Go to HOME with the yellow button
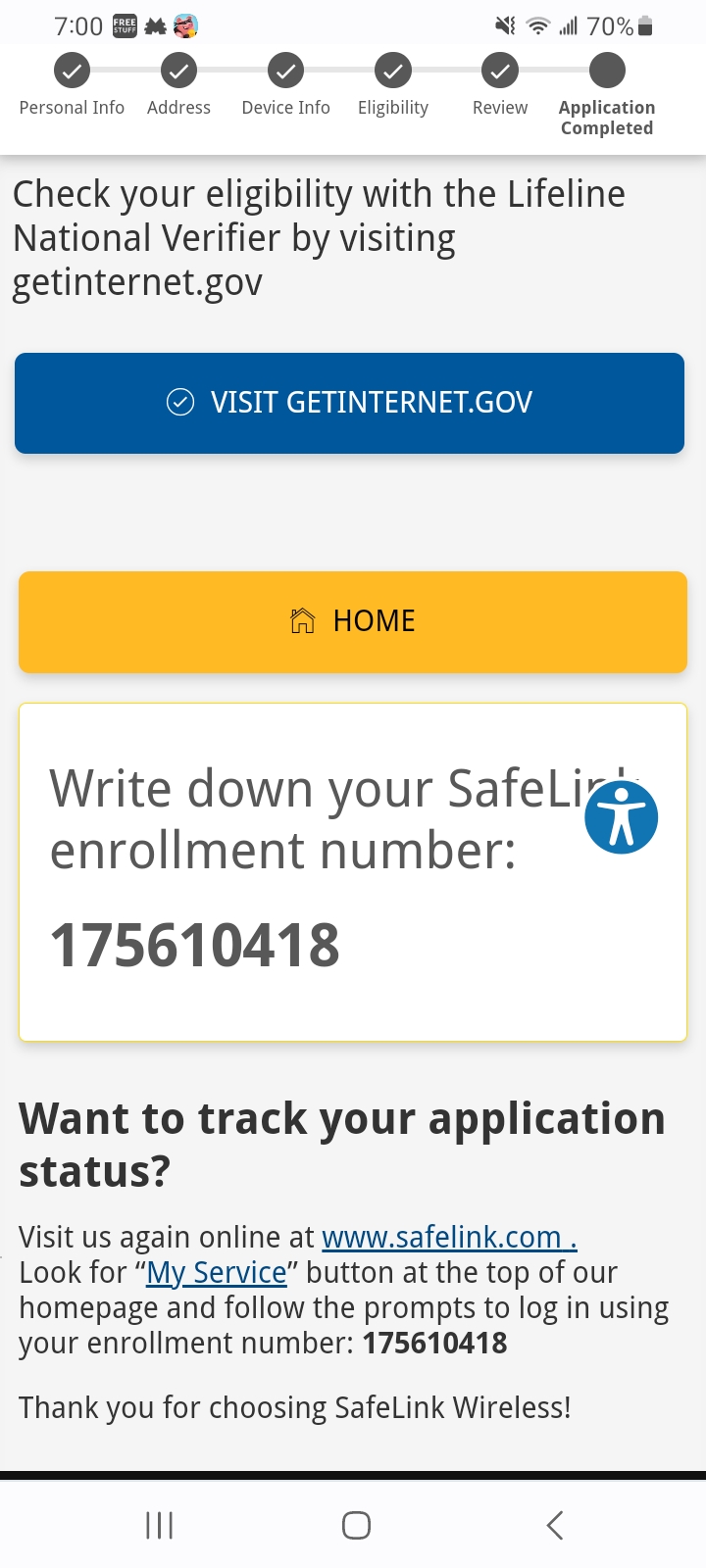 353,621
